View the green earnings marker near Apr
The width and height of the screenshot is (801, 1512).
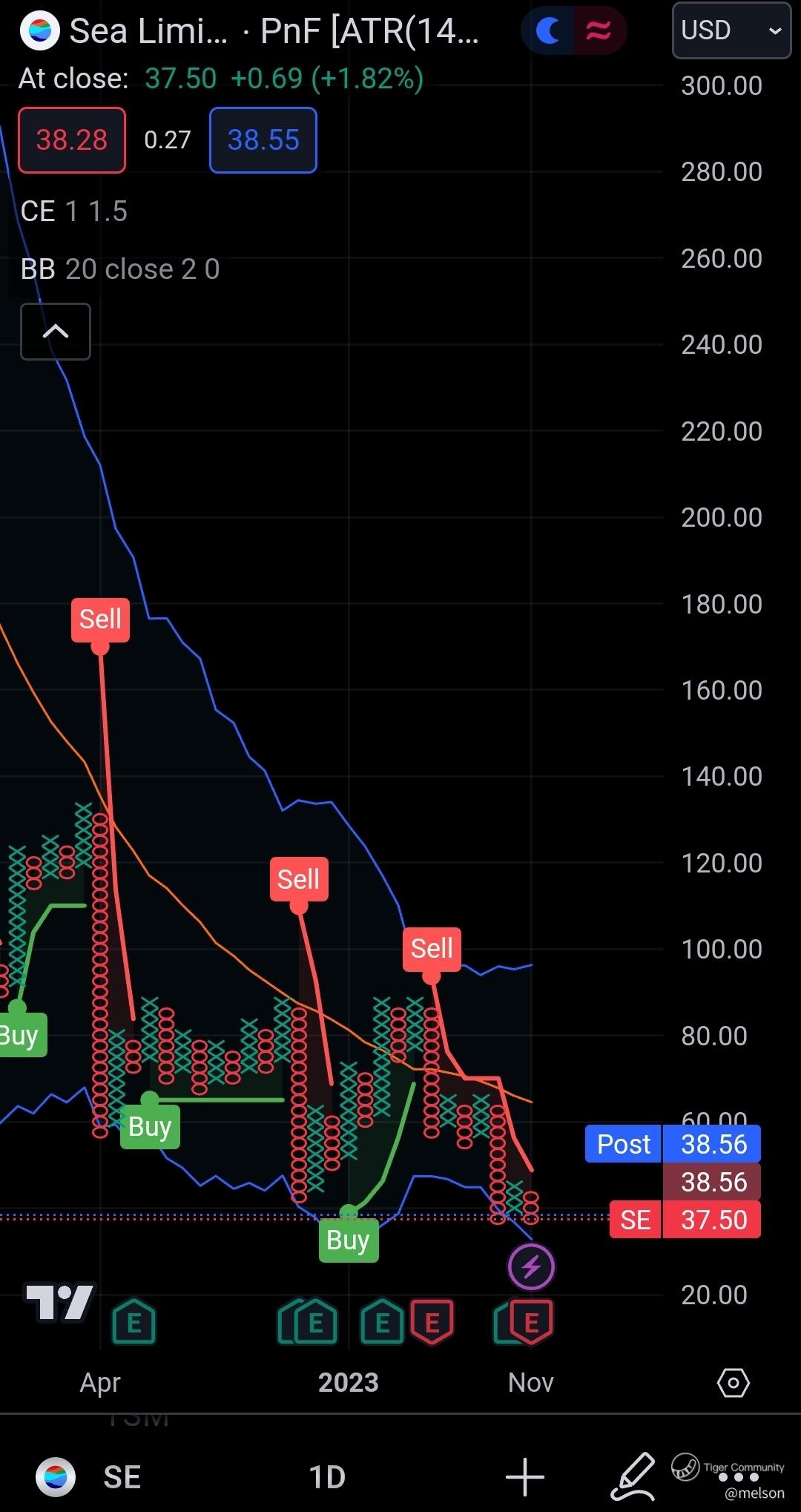[x=134, y=1322]
